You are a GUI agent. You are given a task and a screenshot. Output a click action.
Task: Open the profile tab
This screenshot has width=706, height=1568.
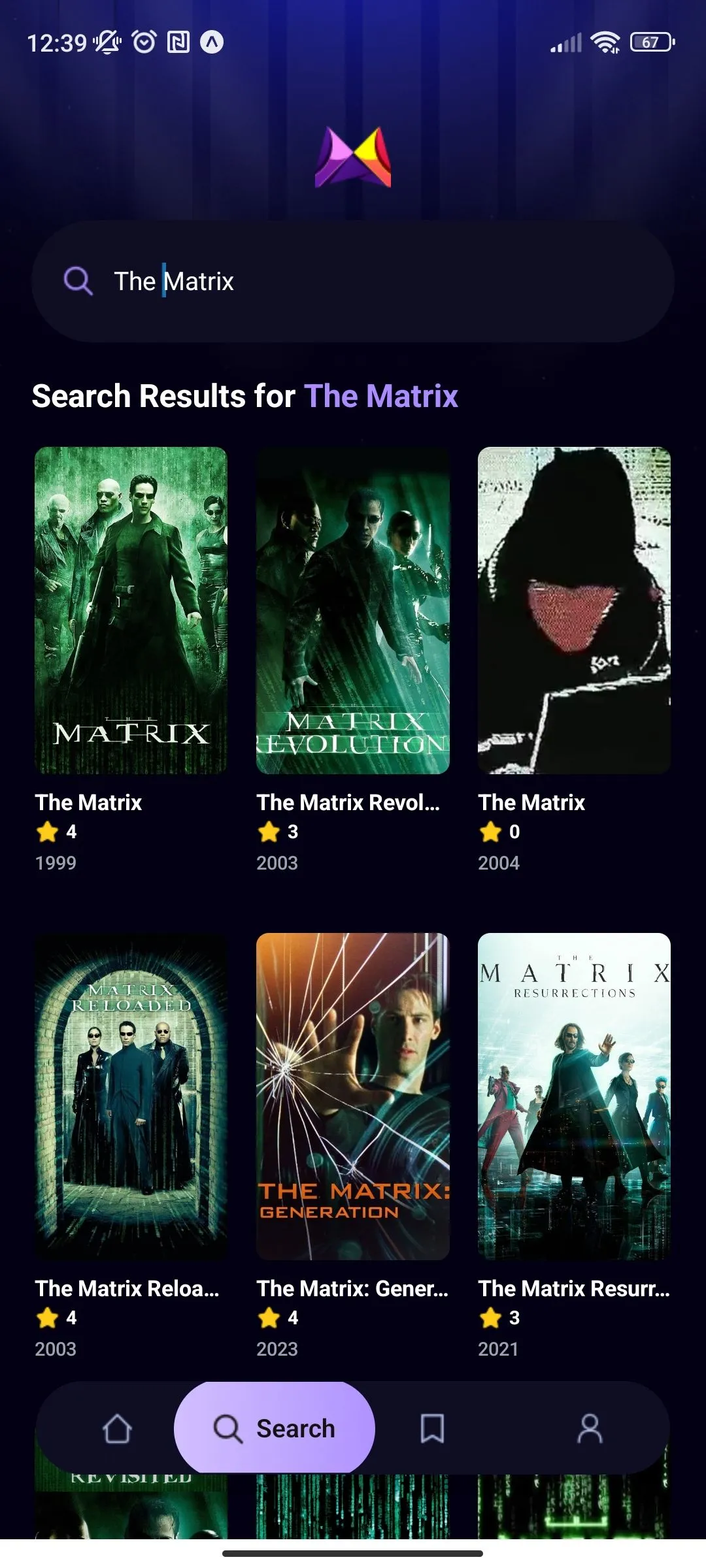point(590,1428)
